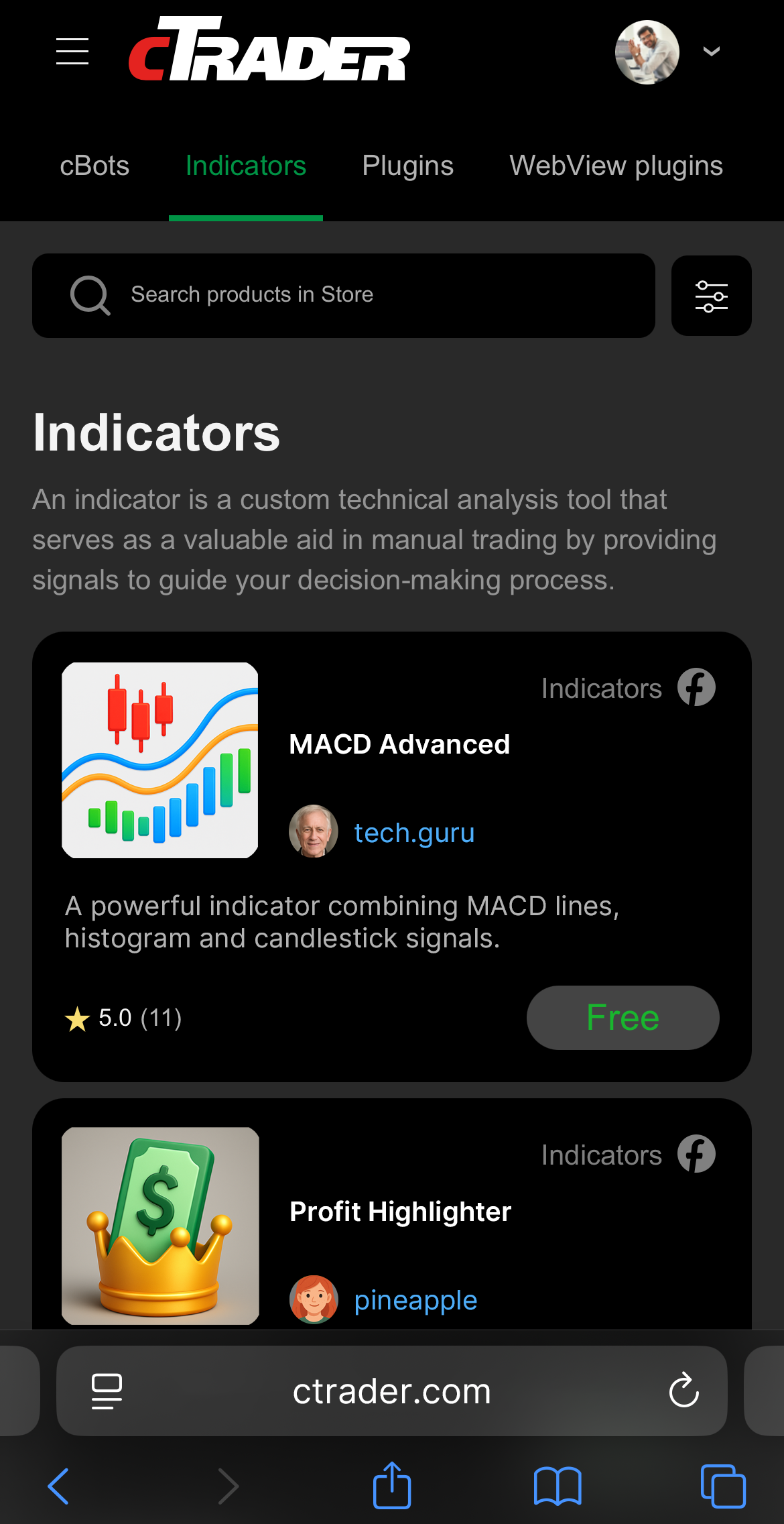
Task: Open the browser page settings icon
Action: (x=107, y=1391)
